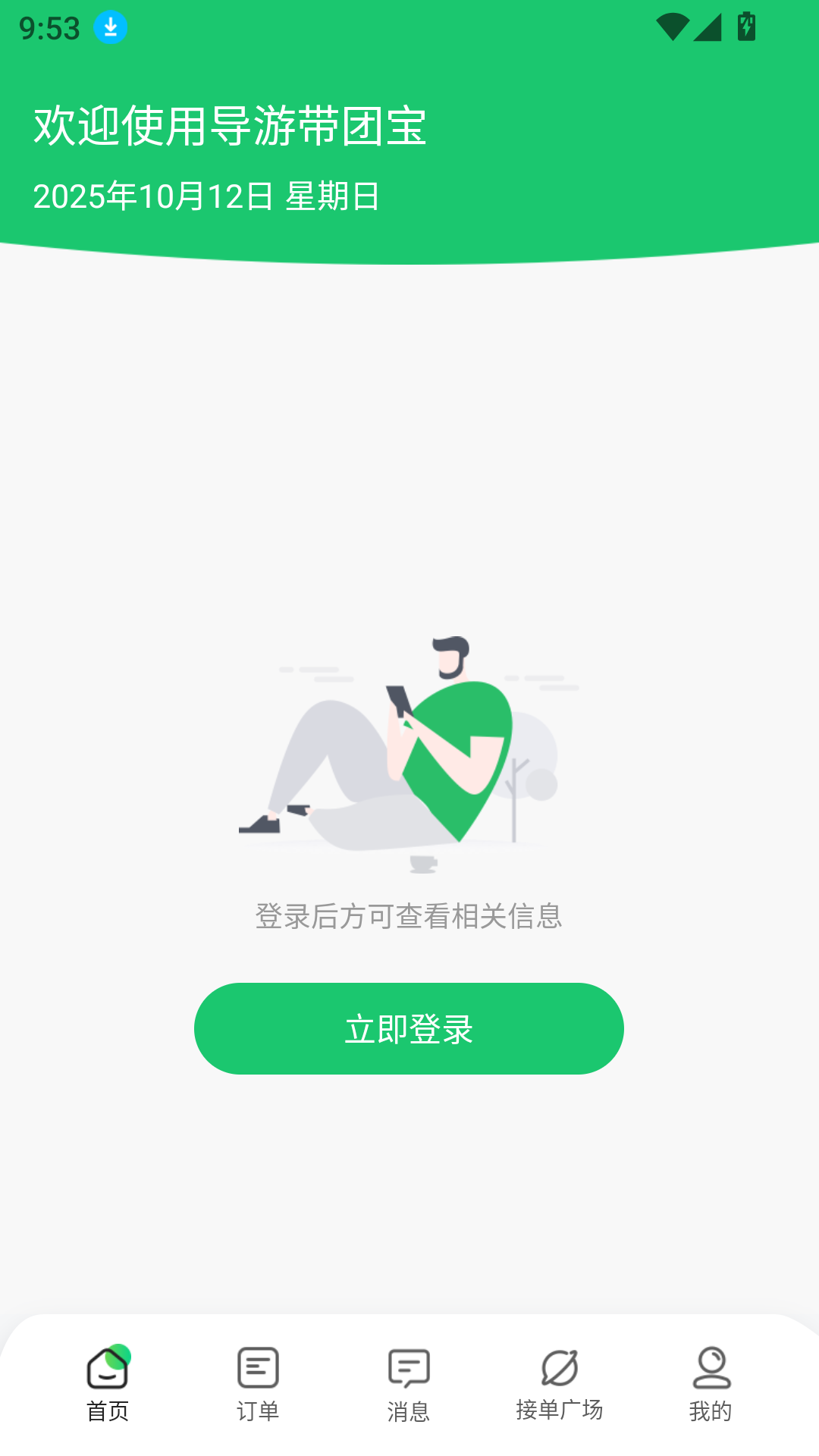Select the 首页 home tab
The image size is (819, 1456).
108,1383
